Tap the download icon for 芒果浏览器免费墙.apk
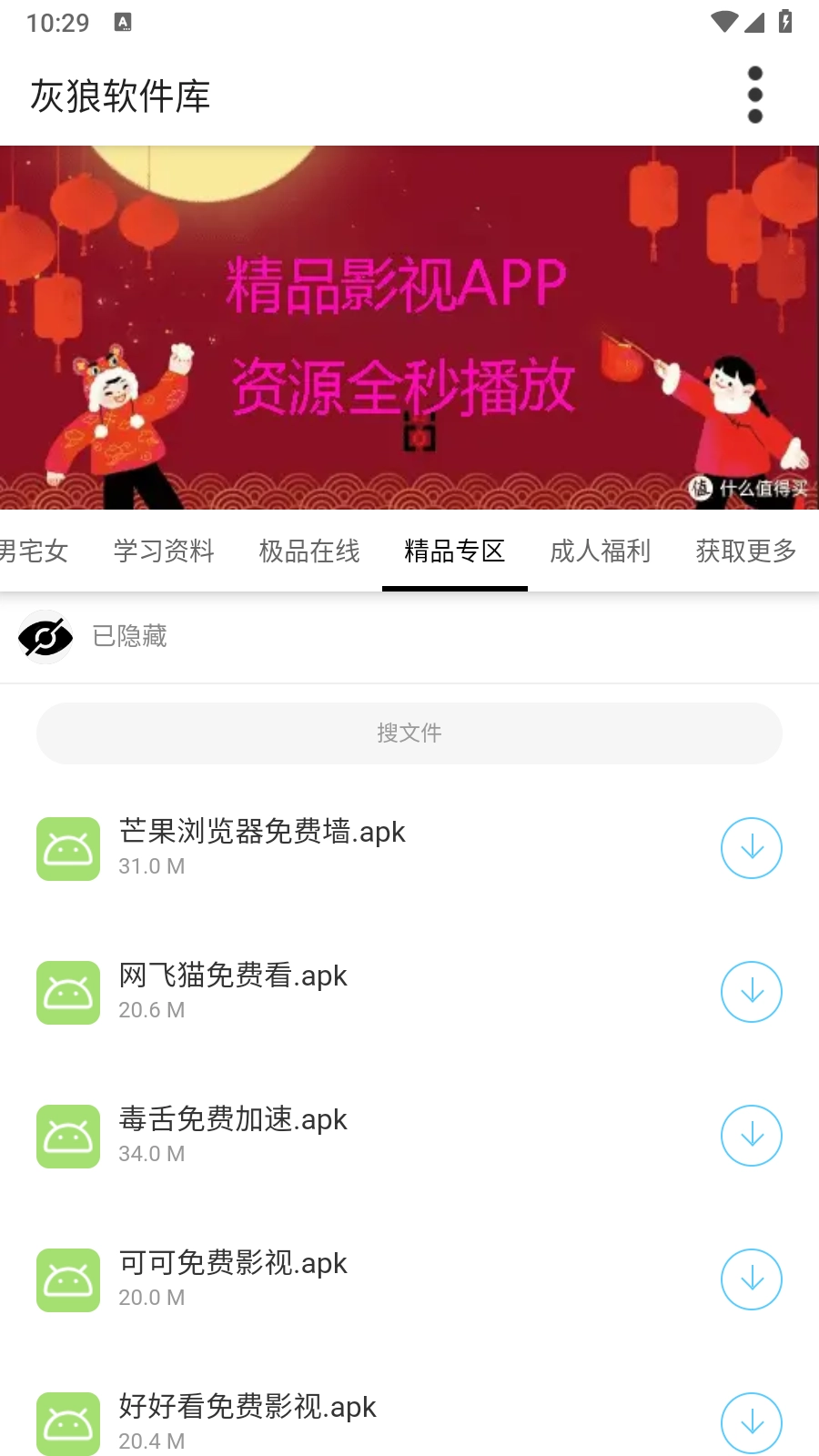Viewport: 819px width, 1456px height. click(x=751, y=847)
